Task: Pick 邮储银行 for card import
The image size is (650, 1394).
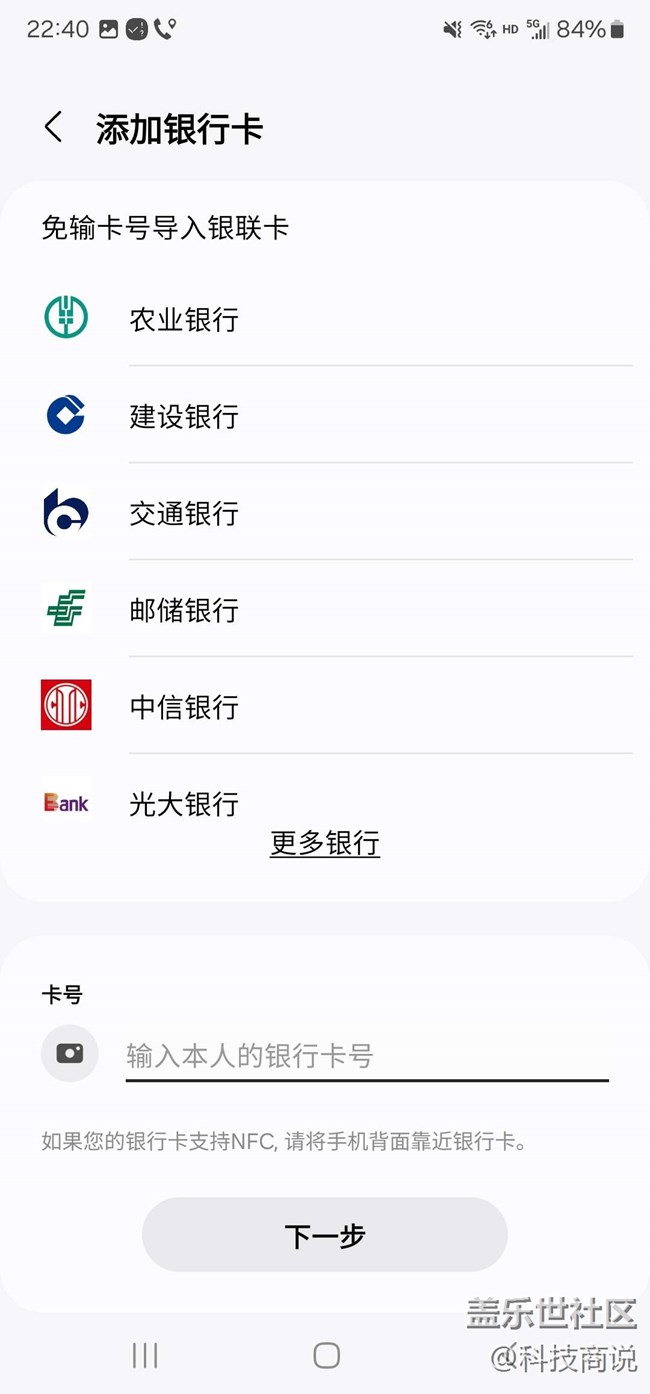Action: pos(325,609)
